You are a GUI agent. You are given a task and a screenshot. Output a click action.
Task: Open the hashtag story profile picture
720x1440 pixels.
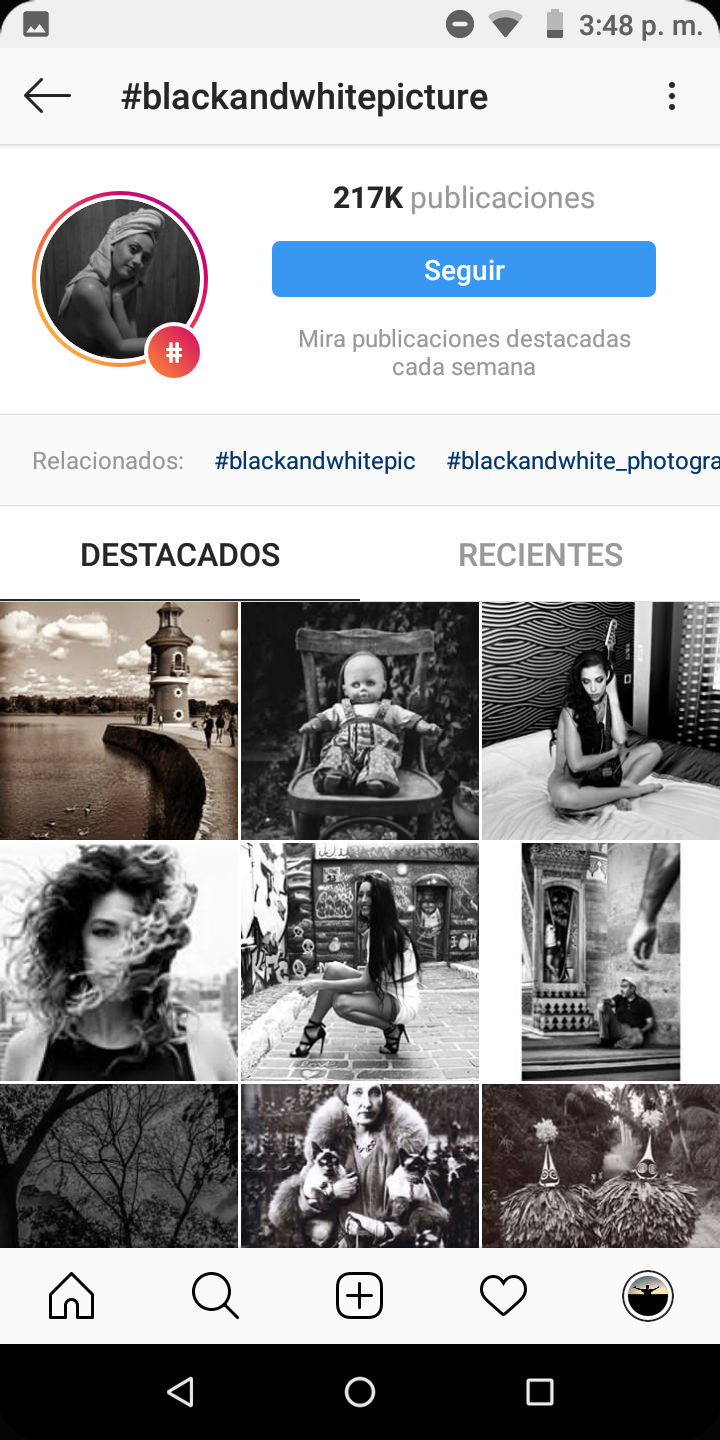[x=120, y=279]
